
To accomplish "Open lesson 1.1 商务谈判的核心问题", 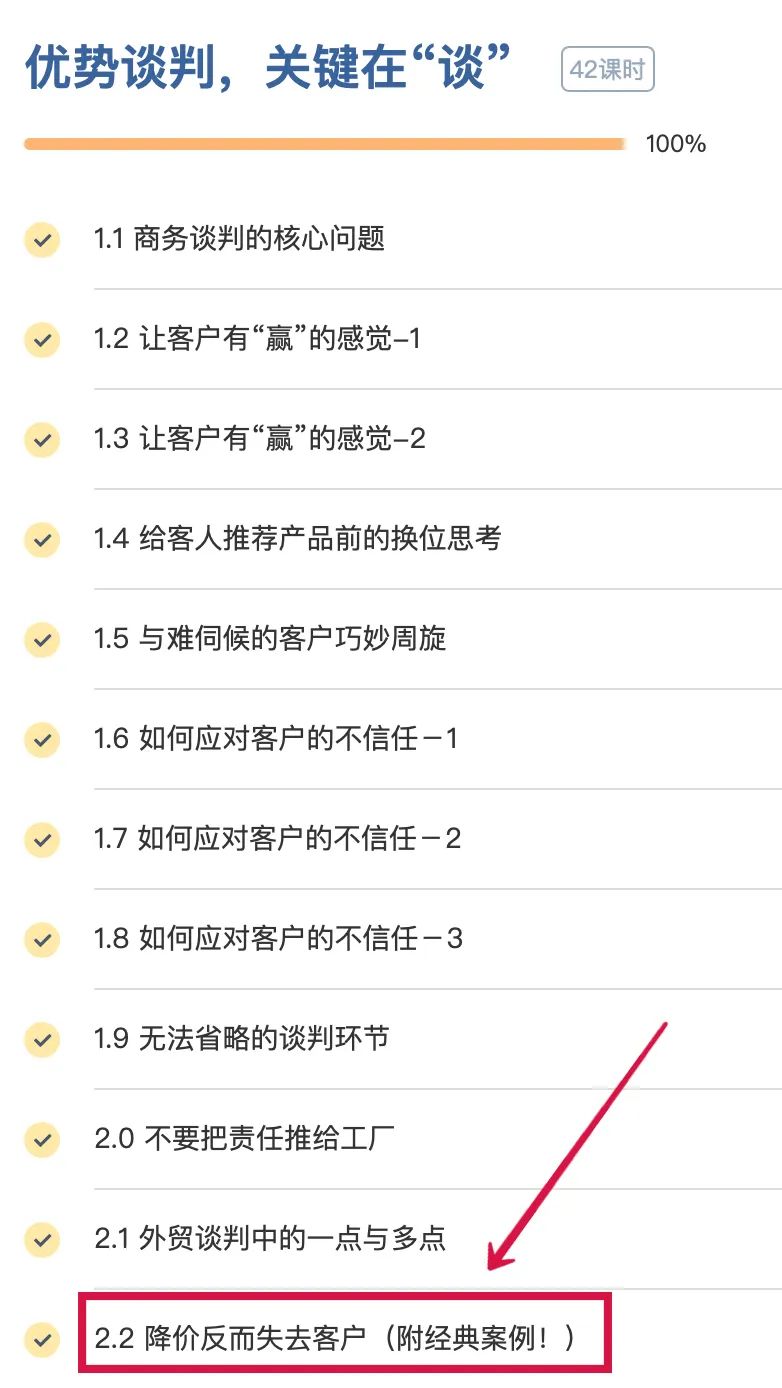I will coord(240,239).
